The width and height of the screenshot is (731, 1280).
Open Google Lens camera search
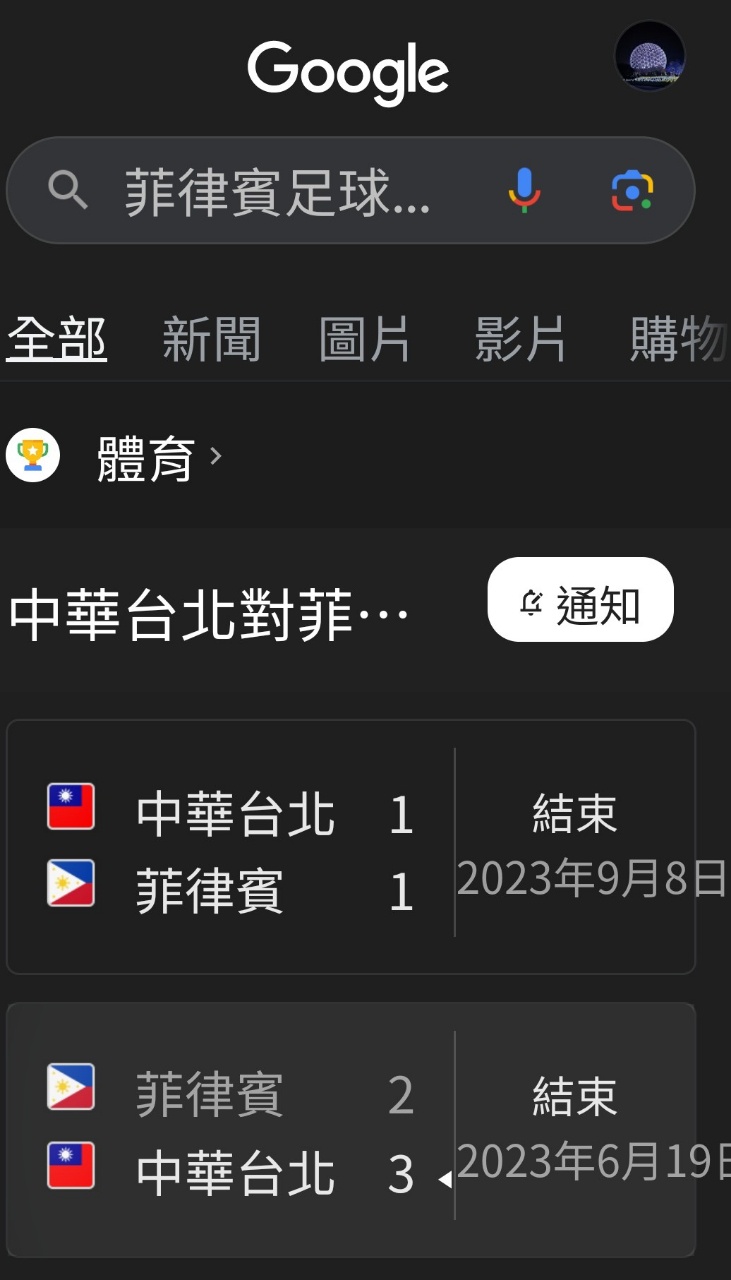pyautogui.click(x=632, y=190)
